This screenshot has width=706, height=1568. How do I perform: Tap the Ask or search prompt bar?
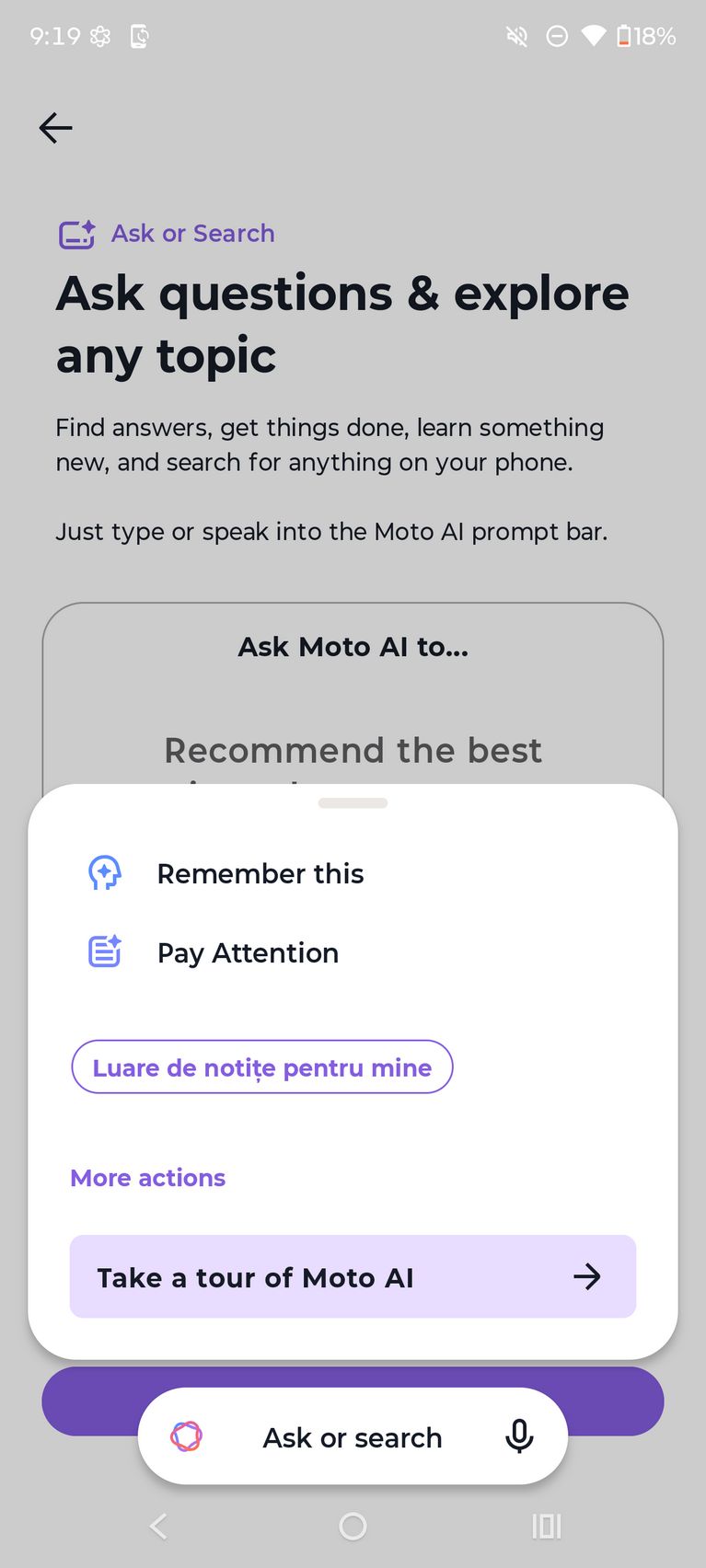pos(353,1437)
